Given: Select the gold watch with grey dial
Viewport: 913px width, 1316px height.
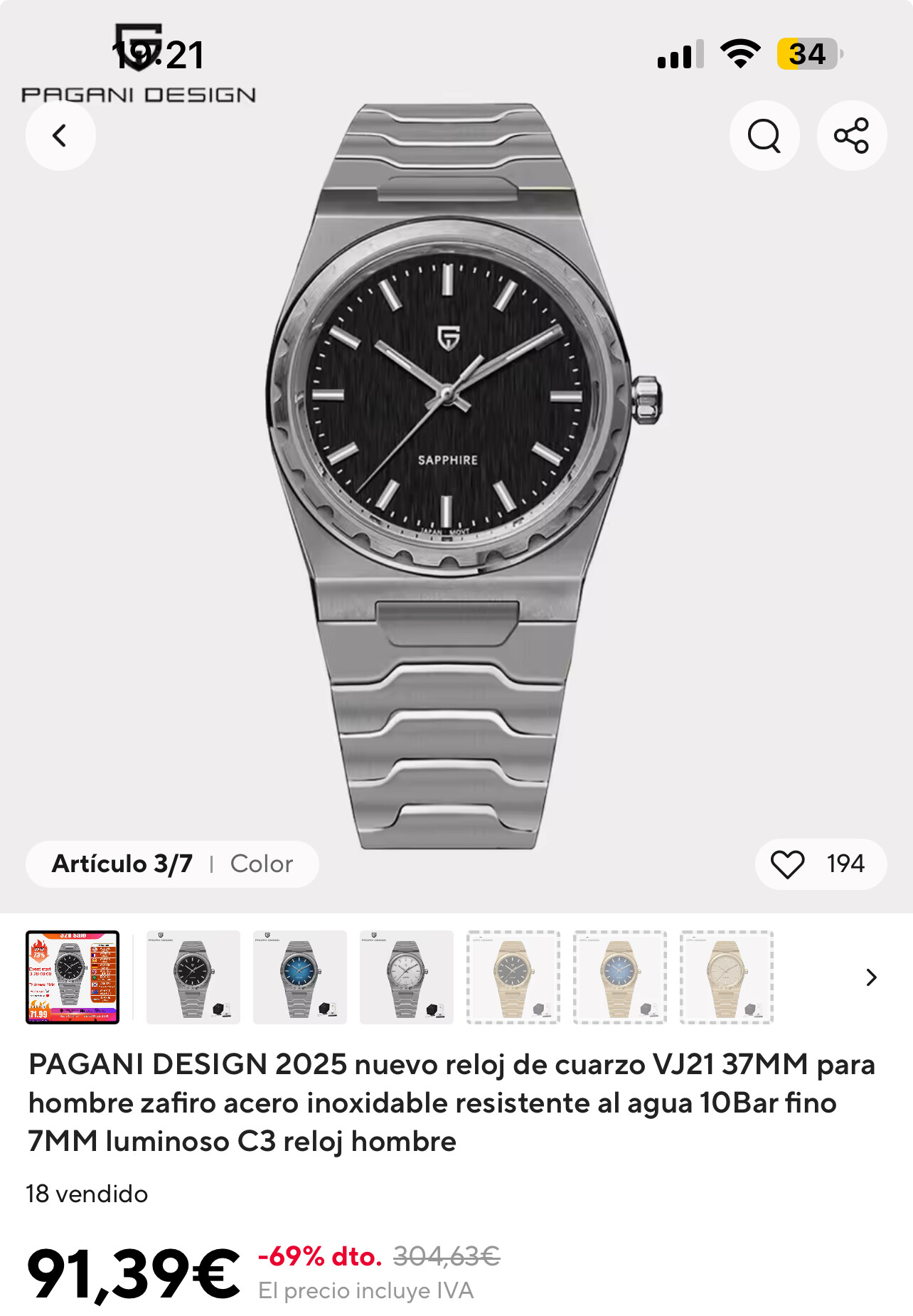Looking at the screenshot, I should point(513,977).
